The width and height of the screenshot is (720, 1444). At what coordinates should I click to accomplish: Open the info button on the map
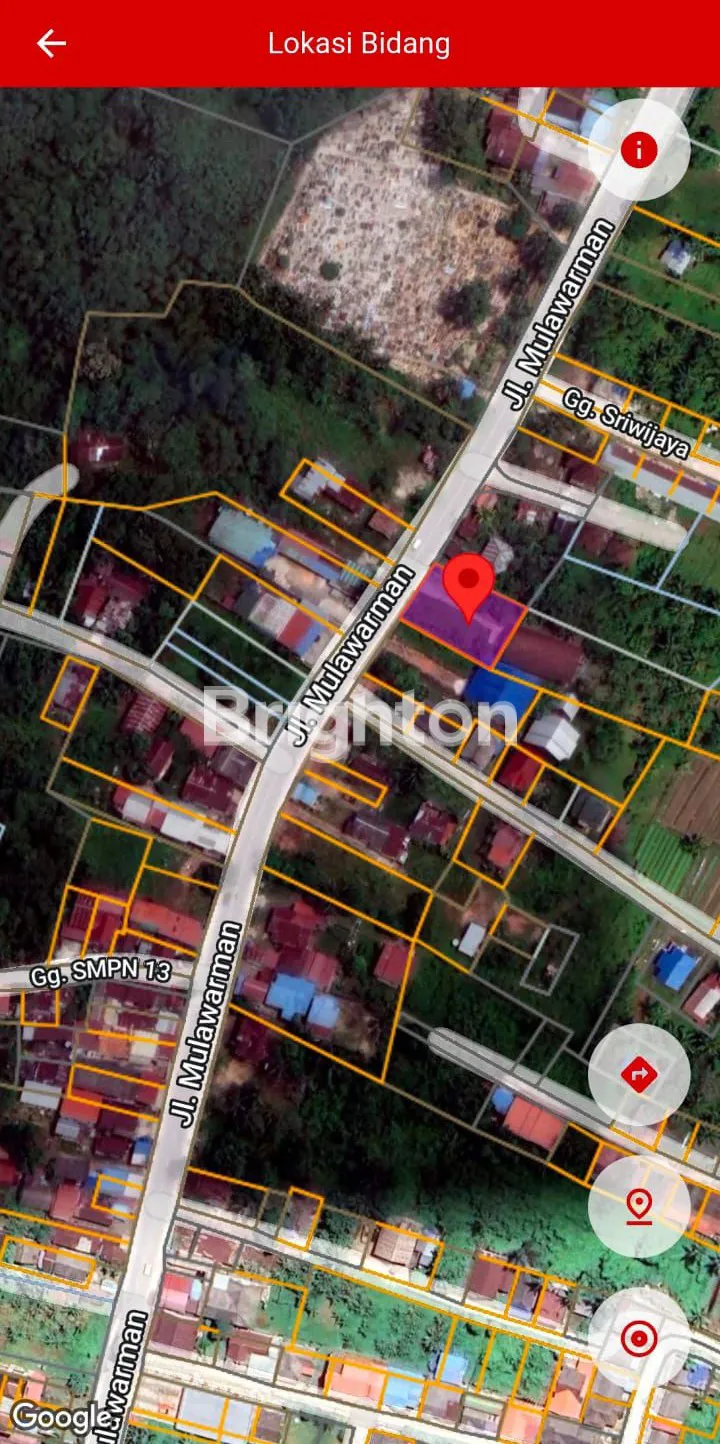pyautogui.click(x=638, y=150)
